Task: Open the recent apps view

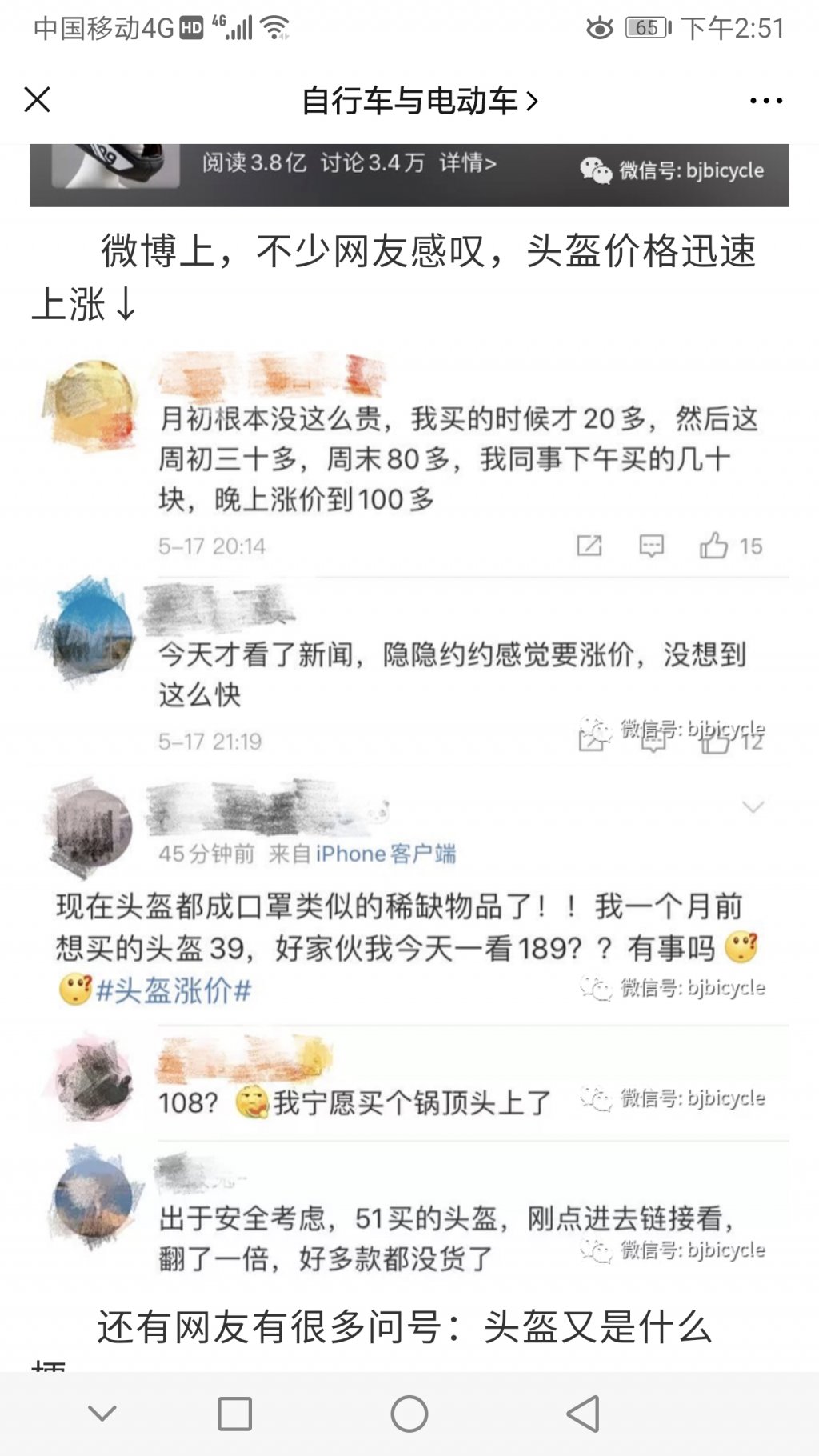Action: 235,1414
